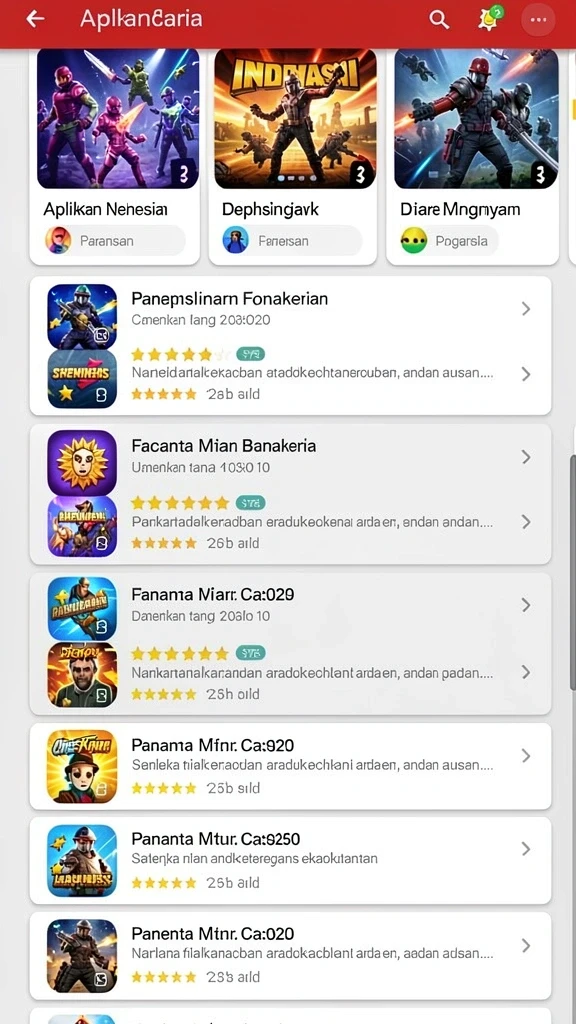Expand the description starting with Pankartadalkeradban

(526, 522)
